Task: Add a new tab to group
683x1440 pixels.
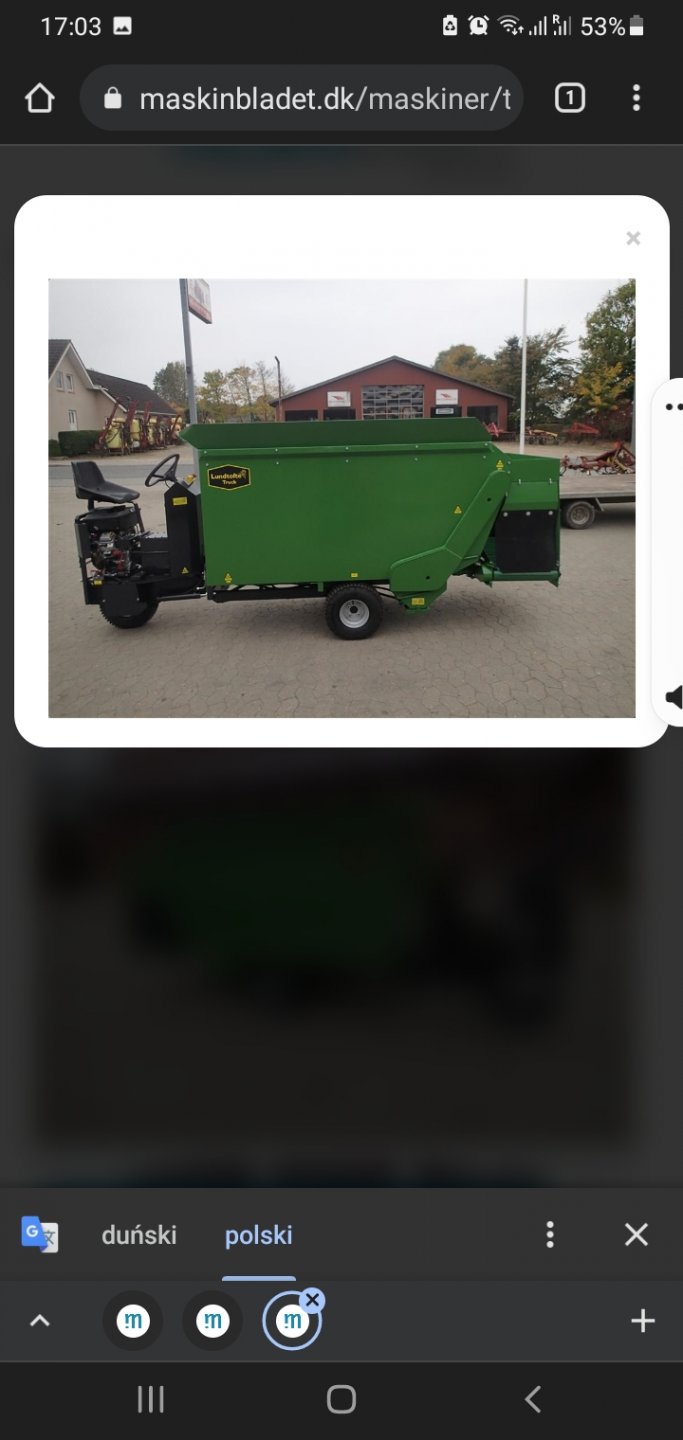Action: coord(642,1321)
